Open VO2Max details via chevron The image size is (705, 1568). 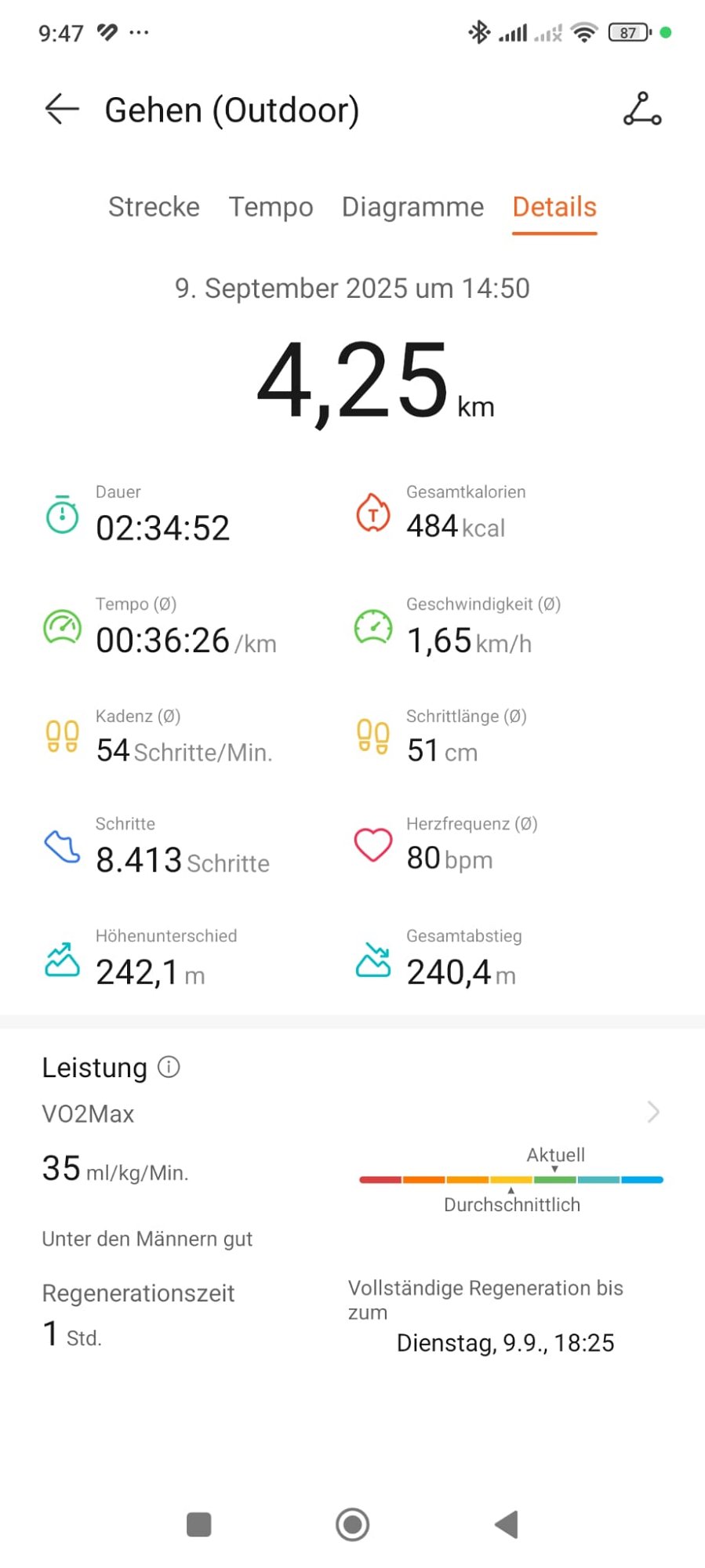tap(653, 1112)
